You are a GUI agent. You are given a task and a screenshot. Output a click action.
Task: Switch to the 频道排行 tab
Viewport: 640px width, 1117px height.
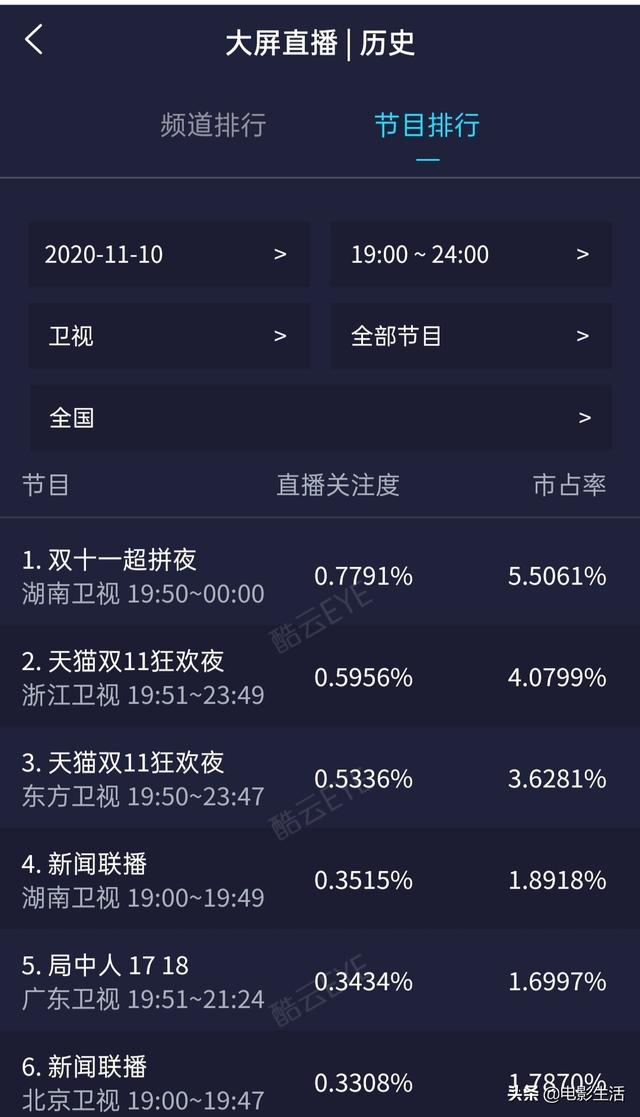pos(213,125)
